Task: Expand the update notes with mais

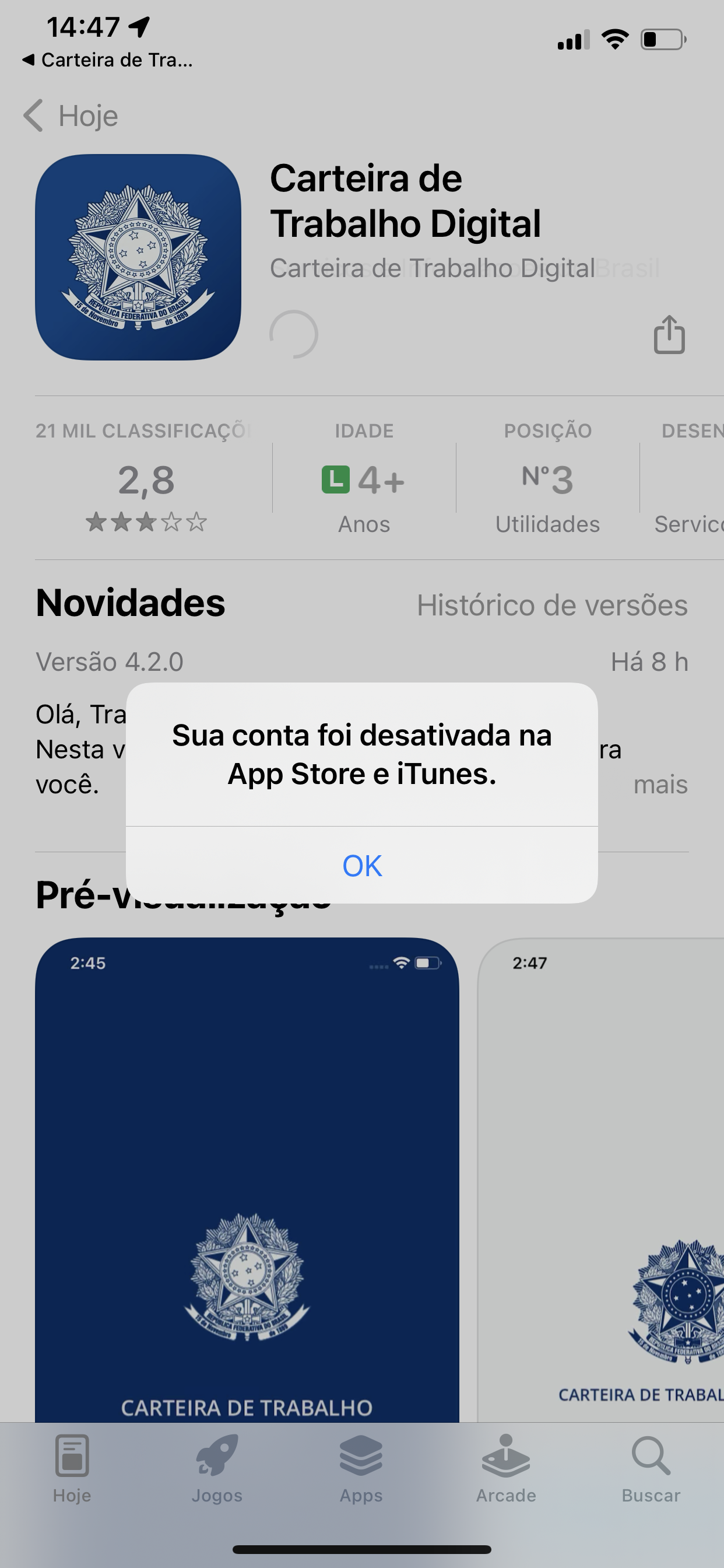Action: coord(660,785)
